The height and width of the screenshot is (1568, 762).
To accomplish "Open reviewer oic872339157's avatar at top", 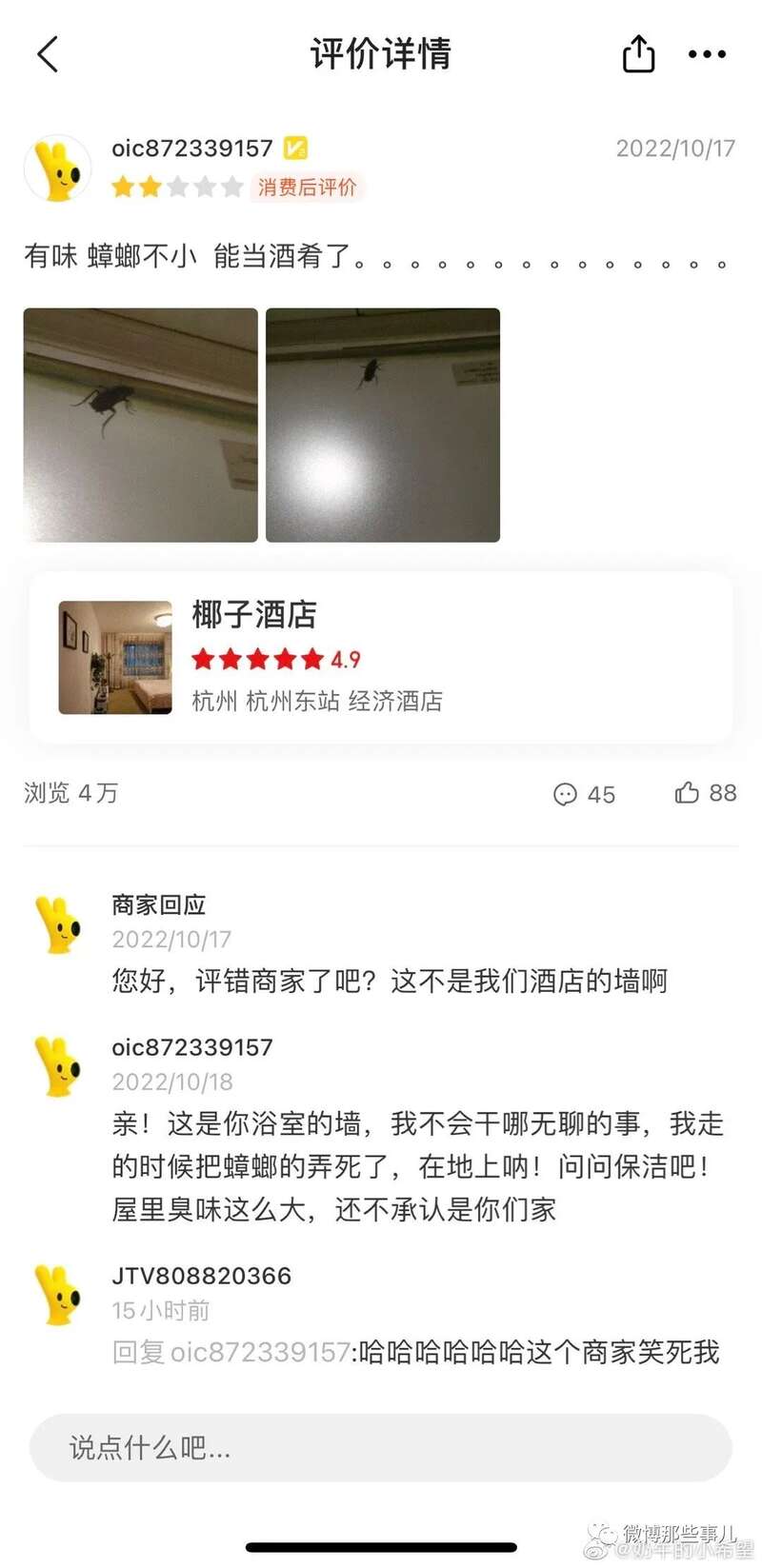I will pyautogui.click(x=57, y=169).
